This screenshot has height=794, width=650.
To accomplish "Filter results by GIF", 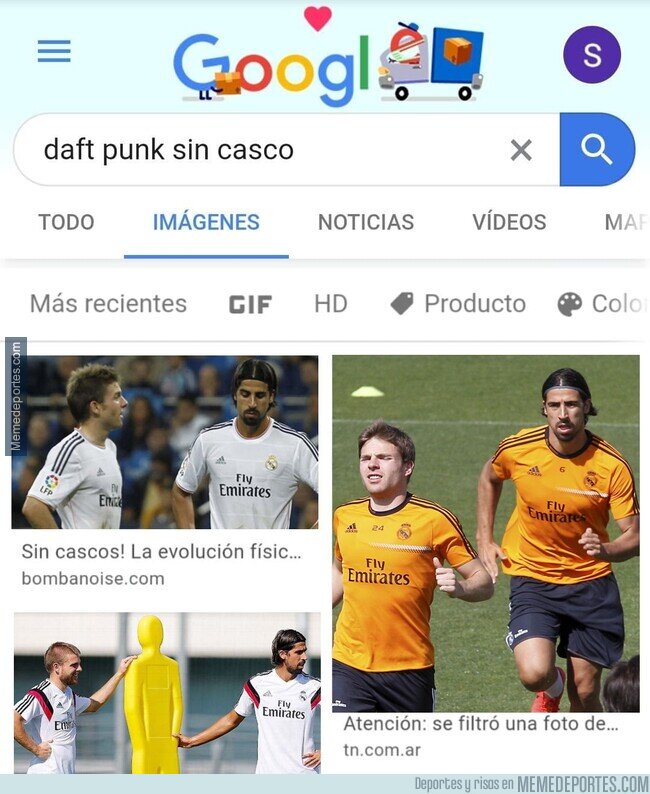I will point(249,304).
